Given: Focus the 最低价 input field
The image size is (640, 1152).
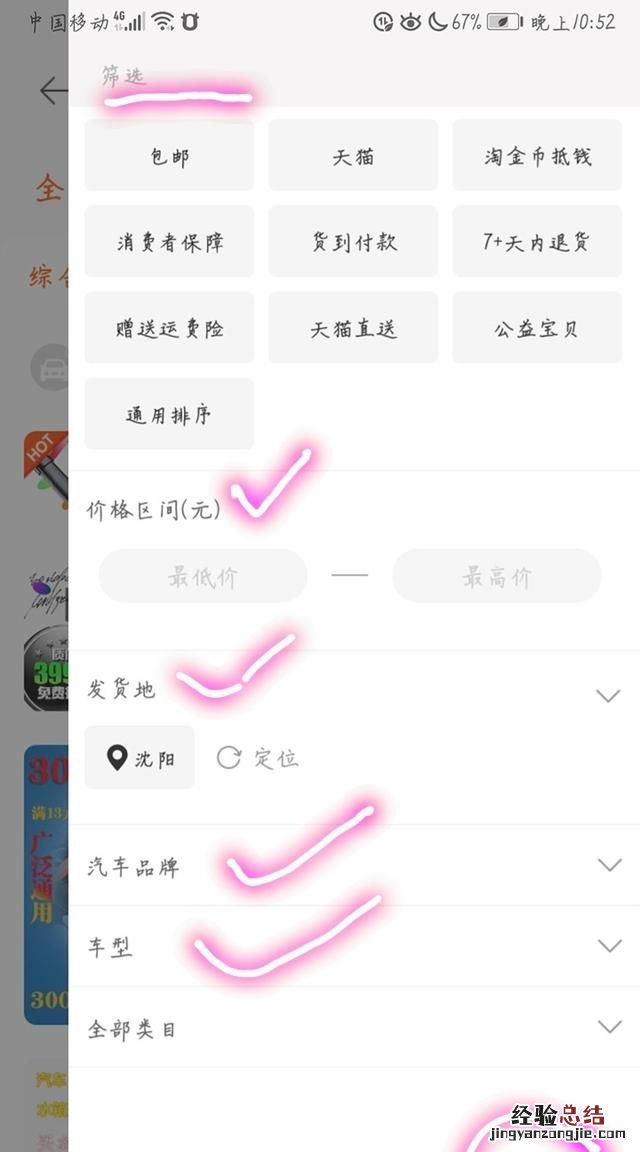Looking at the screenshot, I should pos(203,576).
